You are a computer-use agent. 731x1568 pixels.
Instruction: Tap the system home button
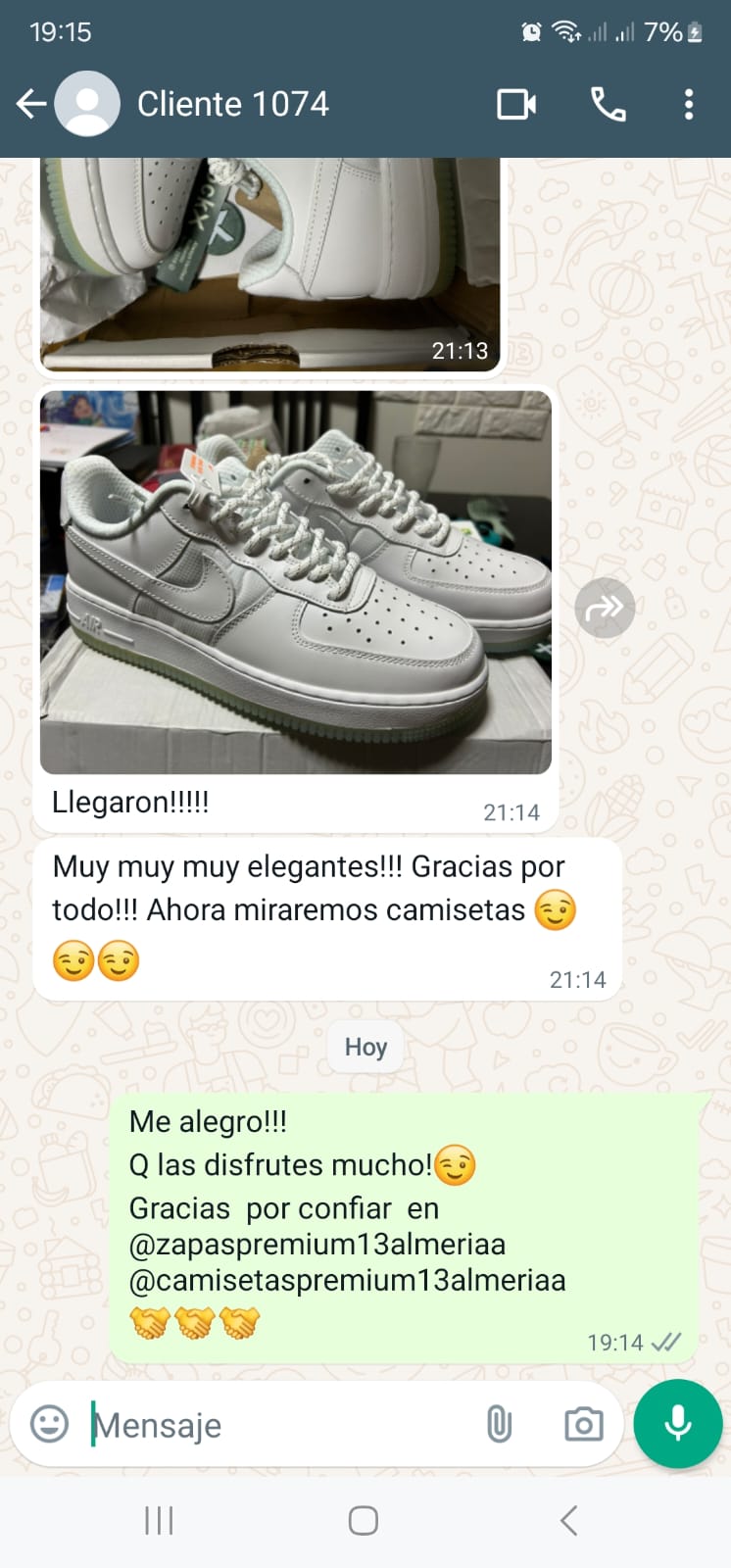364,1520
